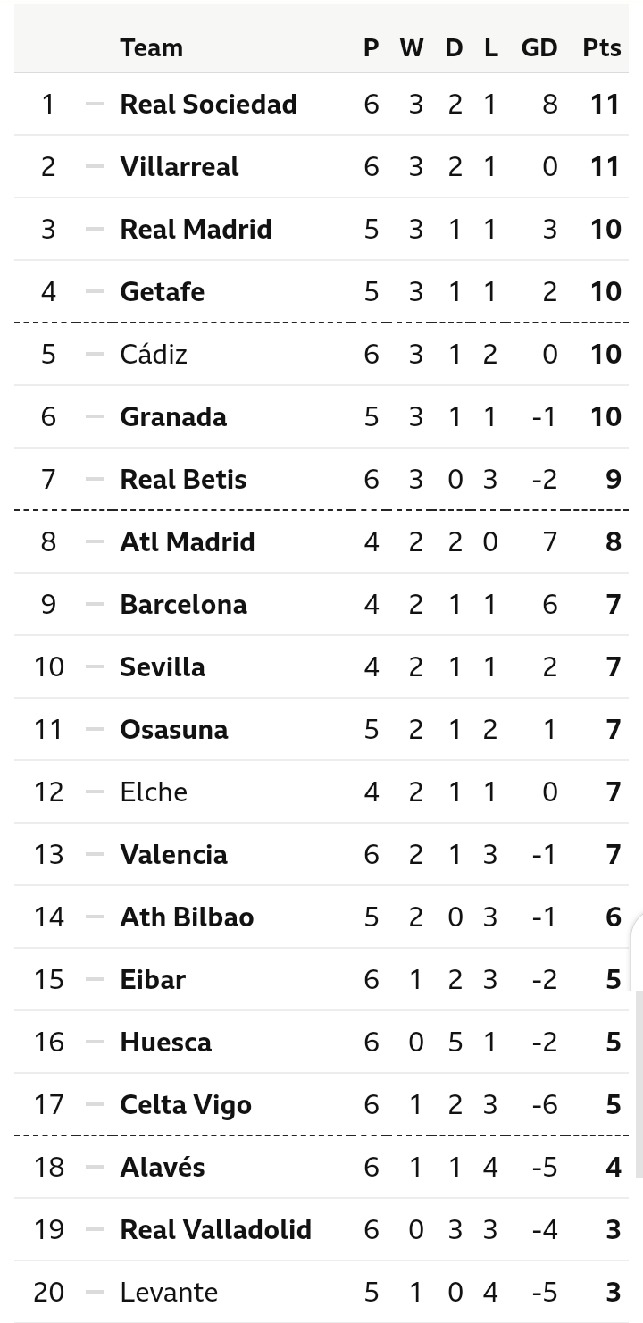Select Real Madrid in the table

[x=196, y=229]
